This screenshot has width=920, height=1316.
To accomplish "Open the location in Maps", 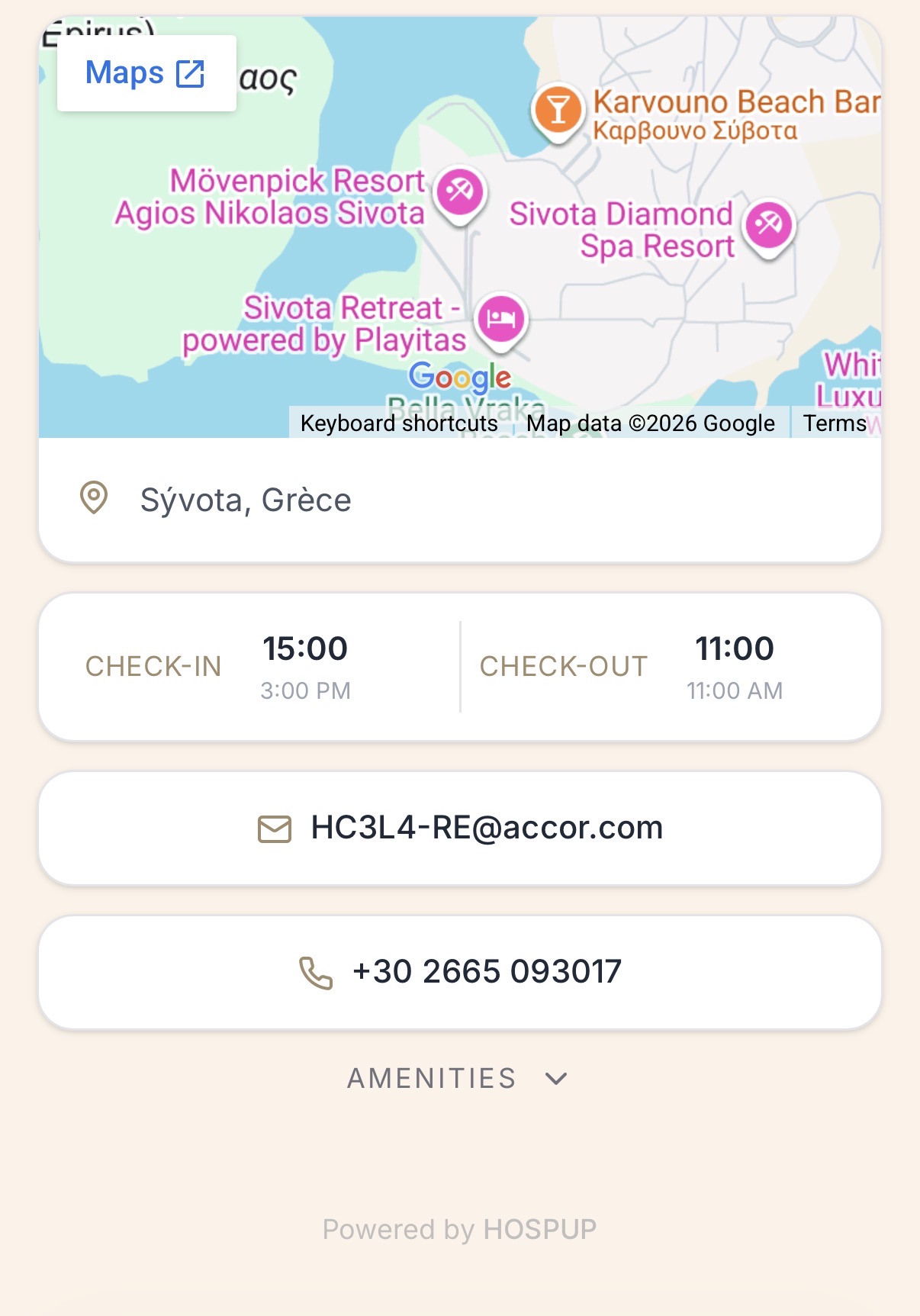I will tap(146, 74).
